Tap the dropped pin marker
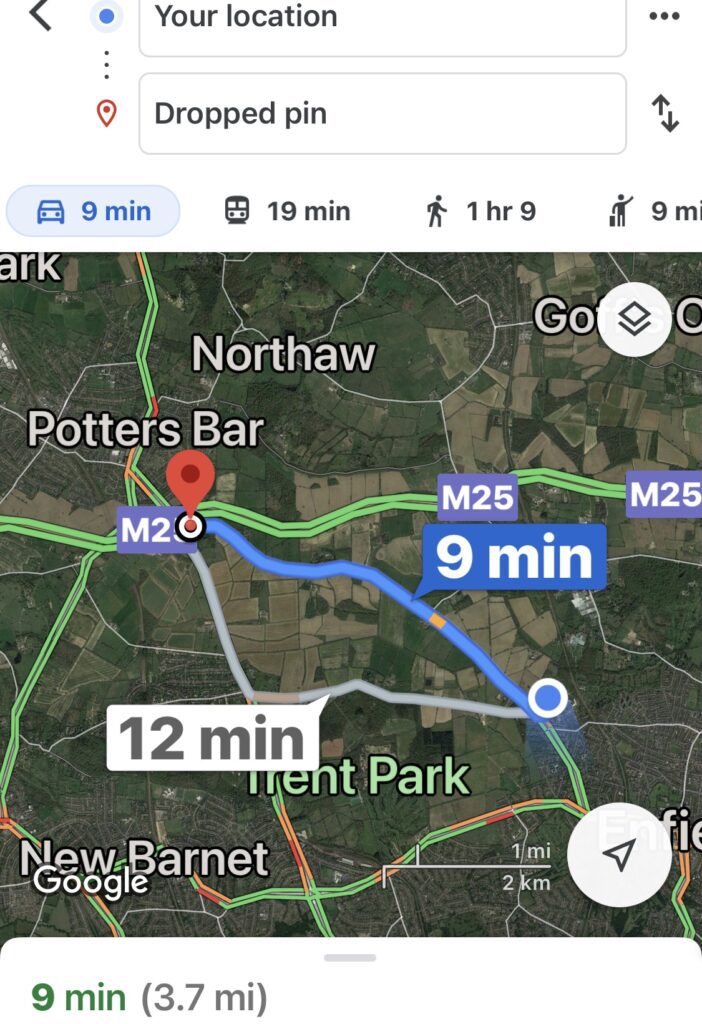Image resolution: width=702 pixels, height=1024 pixels. 189,483
